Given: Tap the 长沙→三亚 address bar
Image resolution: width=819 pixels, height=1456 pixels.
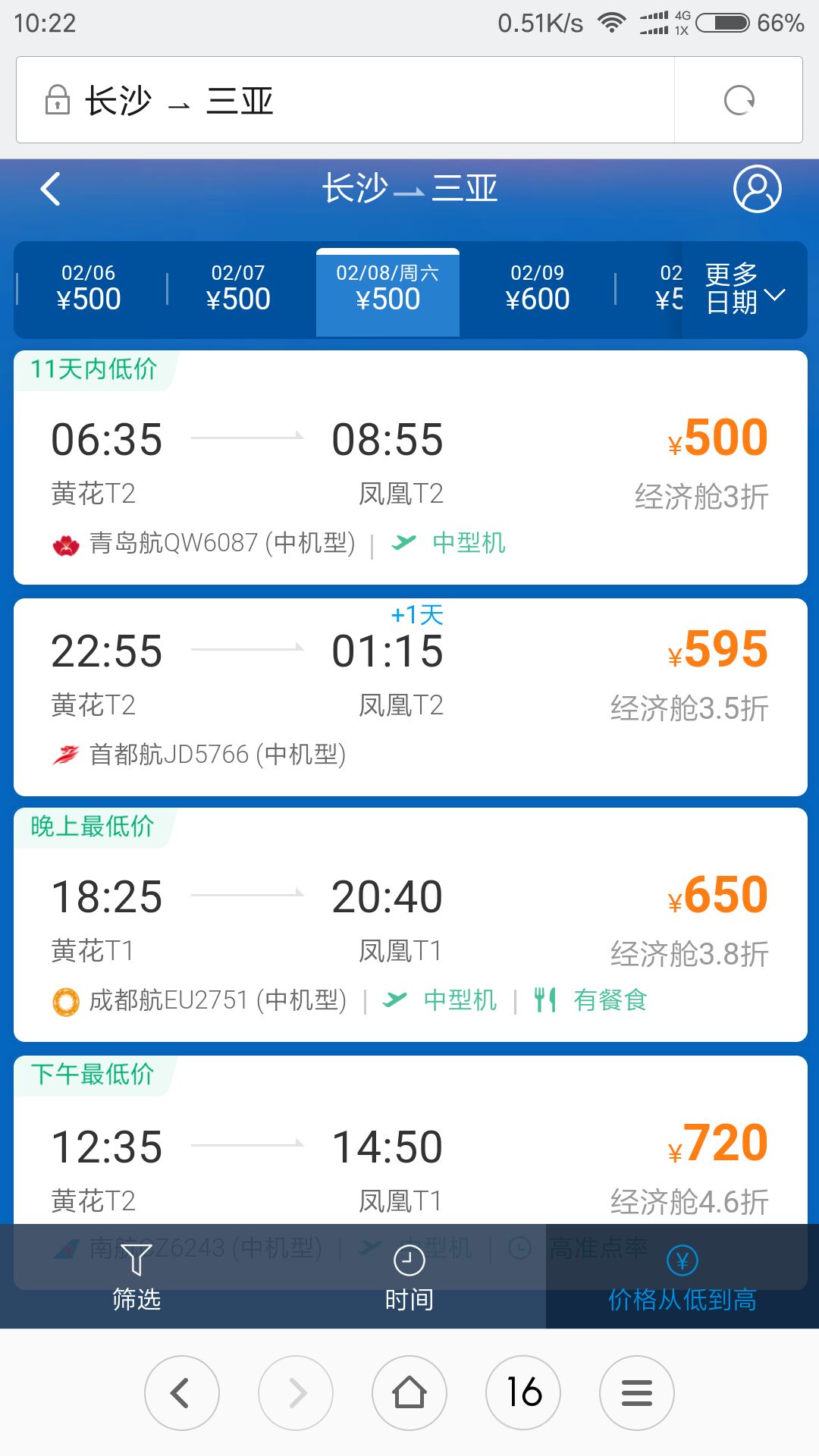Looking at the screenshot, I should click(345, 100).
